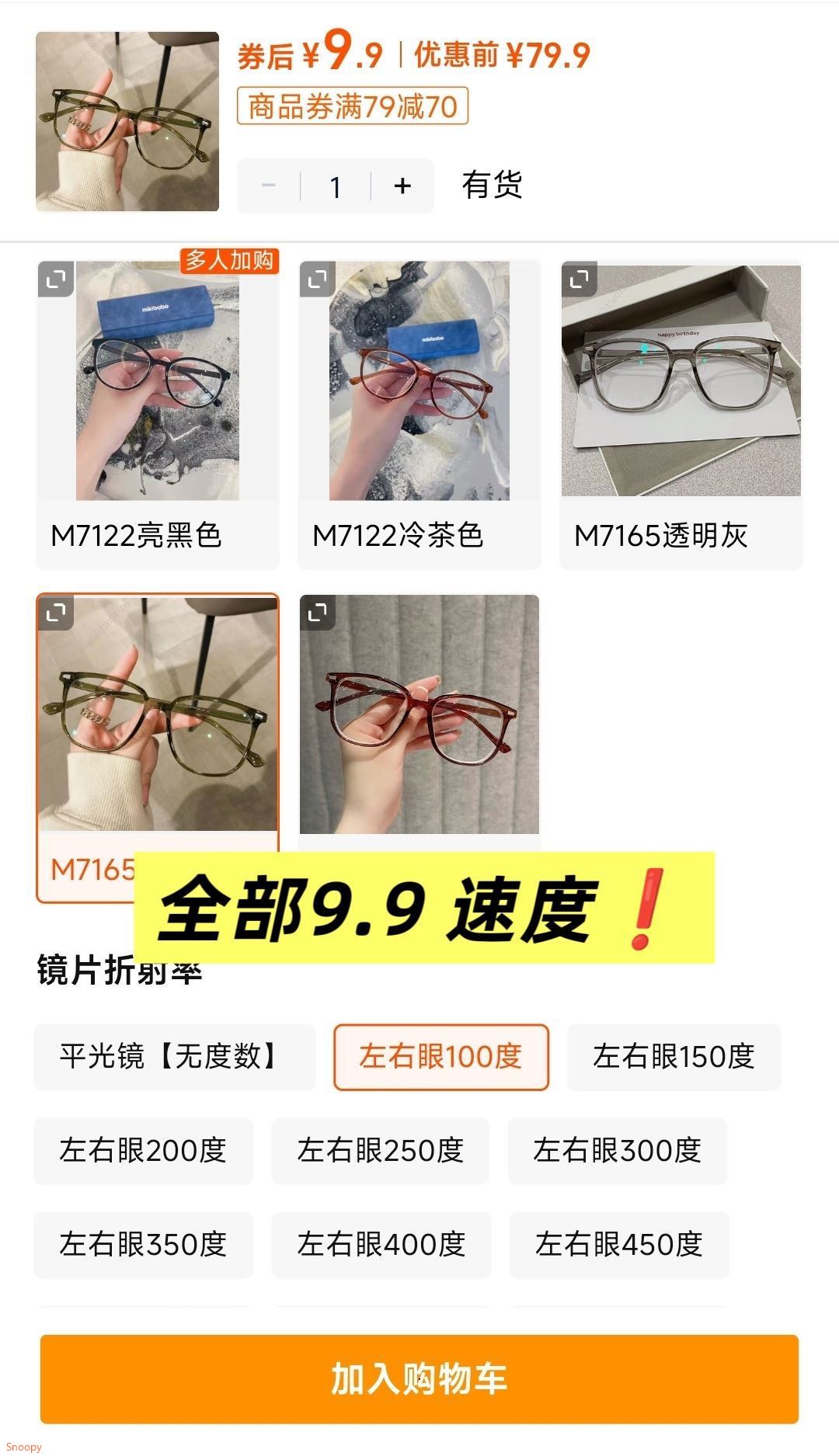Choose 左右眼450度 lens option
Screen dimensions: 839x1456
point(619,1245)
